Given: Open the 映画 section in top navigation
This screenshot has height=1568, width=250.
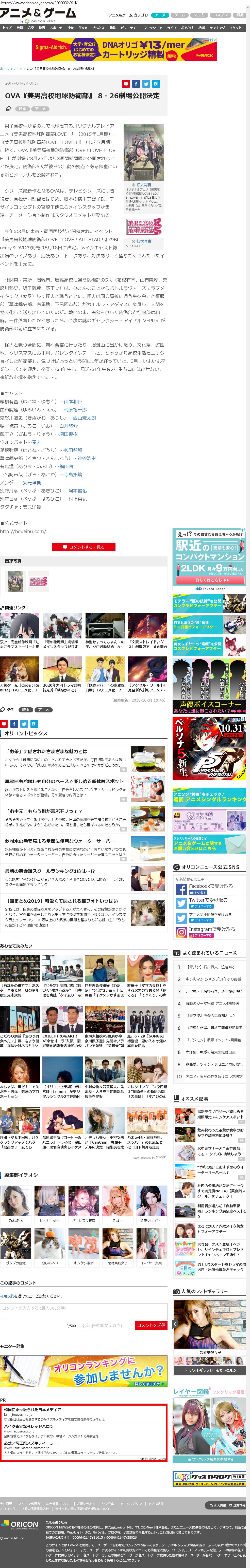Looking at the screenshot, I should tap(41, 27).
